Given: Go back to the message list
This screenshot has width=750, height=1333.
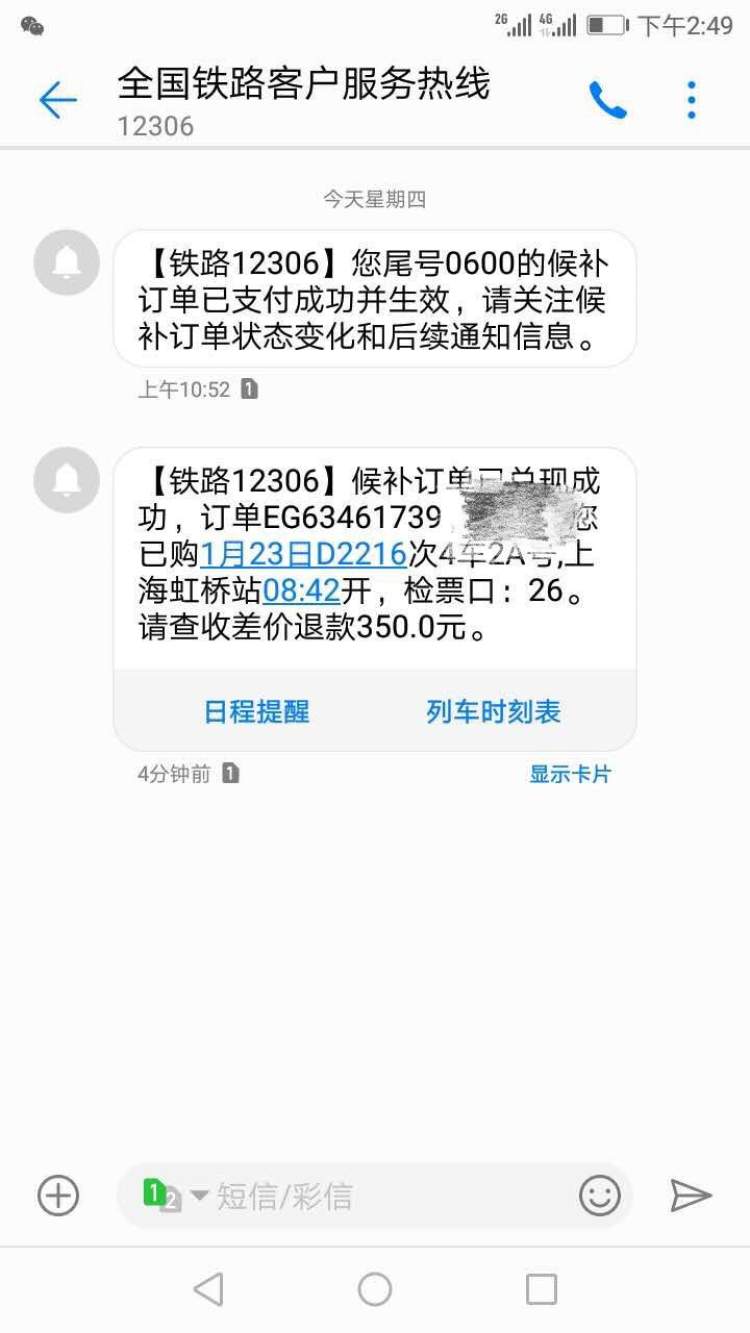Looking at the screenshot, I should click(58, 100).
